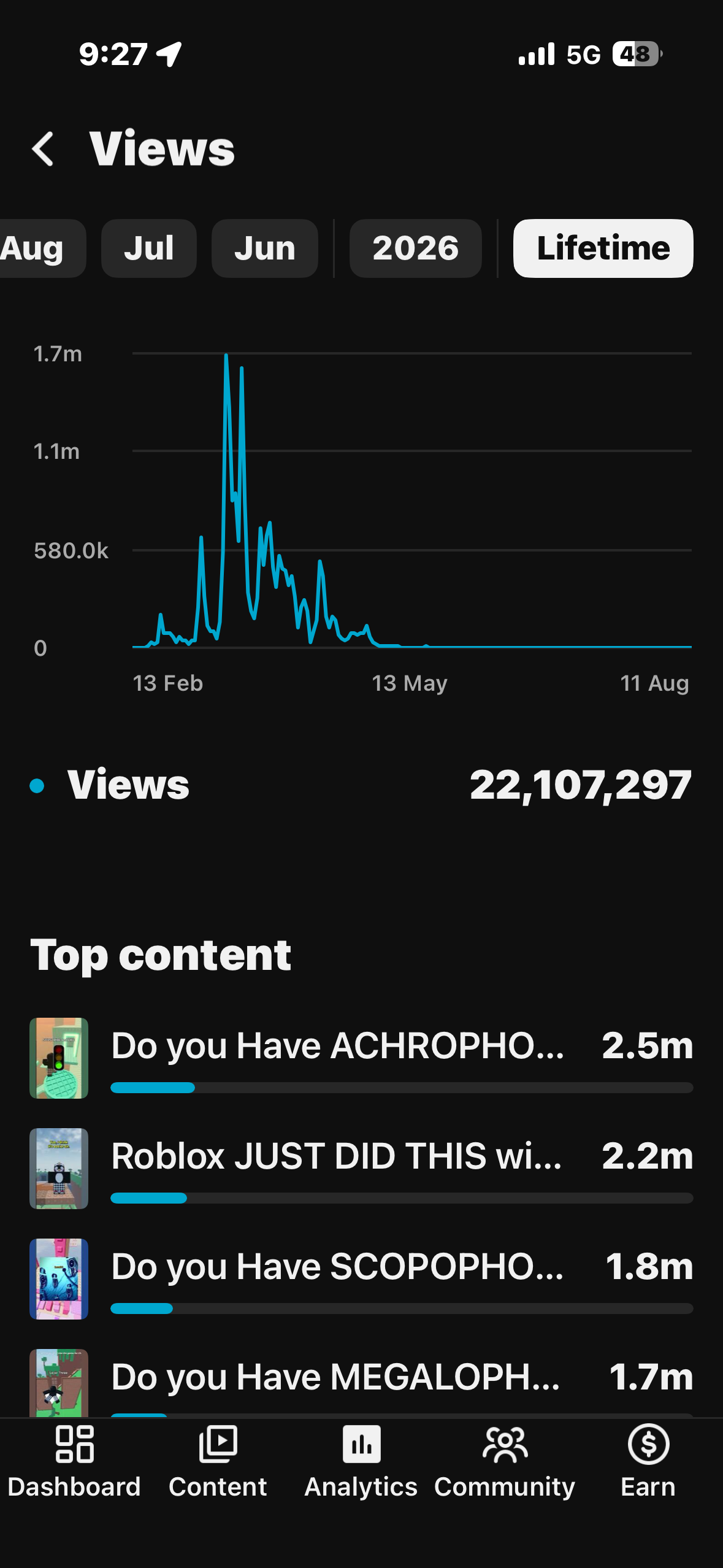Open the MEGALOPH... video with 1.7m views
The width and height of the screenshot is (723, 1568).
[362, 1383]
